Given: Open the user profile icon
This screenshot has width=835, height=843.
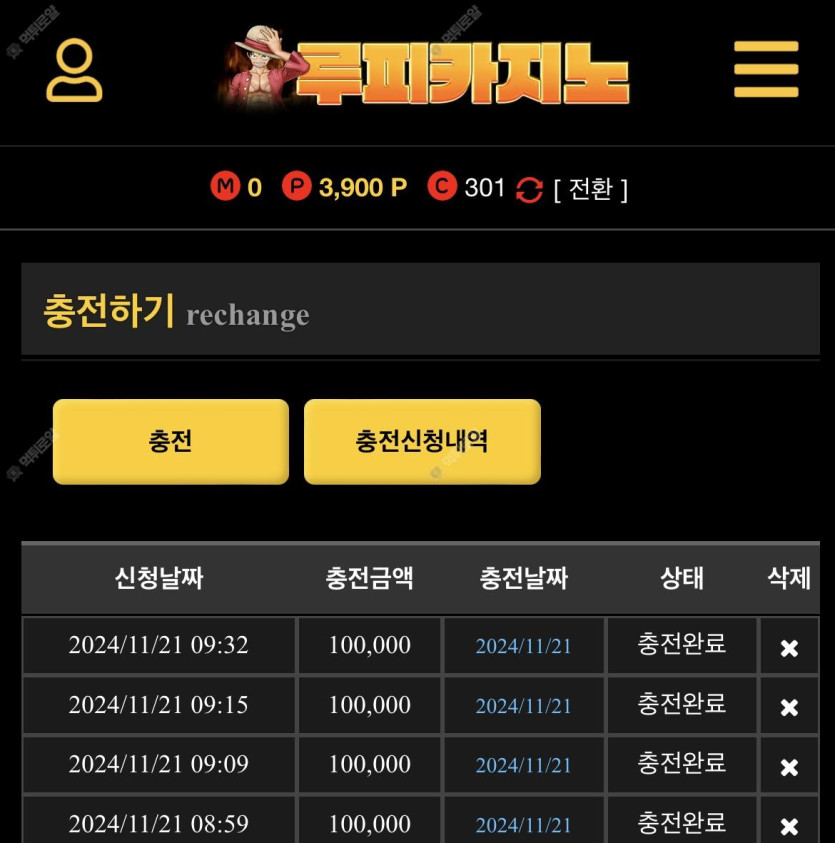Looking at the screenshot, I should [74, 71].
